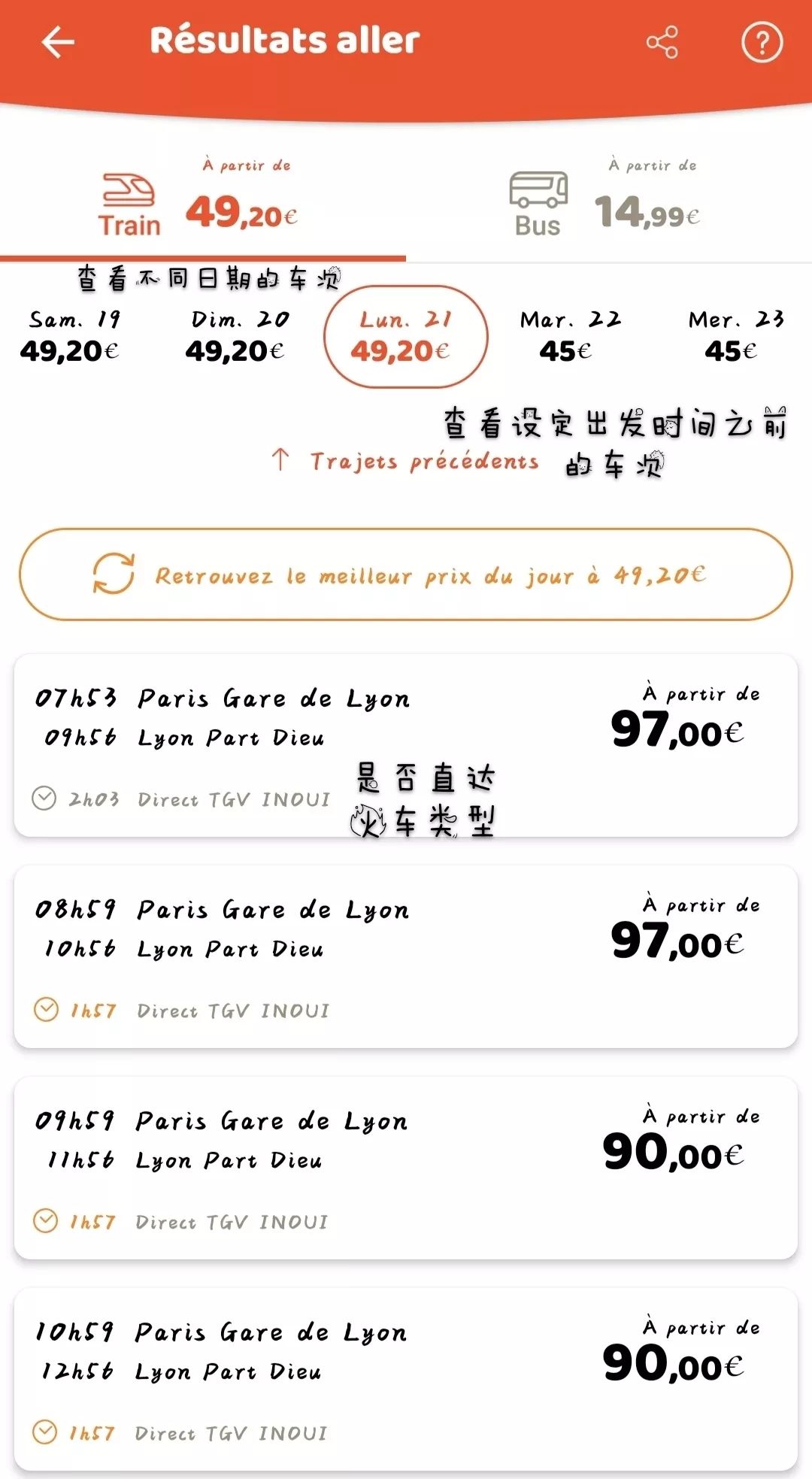Select the highlighted date Lun. 21
Screen dimensions: 812x1479
click(405, 336)
